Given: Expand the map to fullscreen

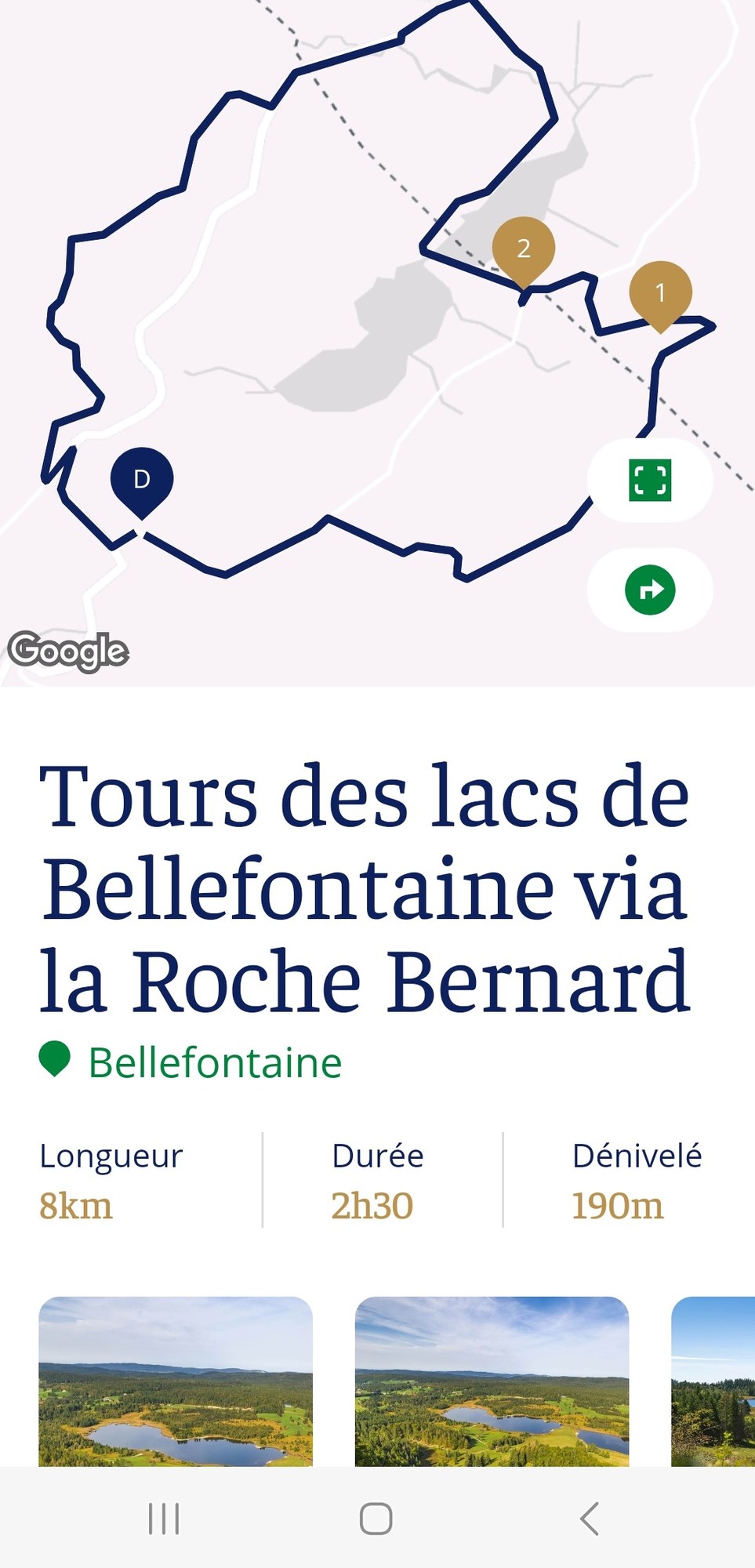Looking at the screenshot, I should coord(650,480).
